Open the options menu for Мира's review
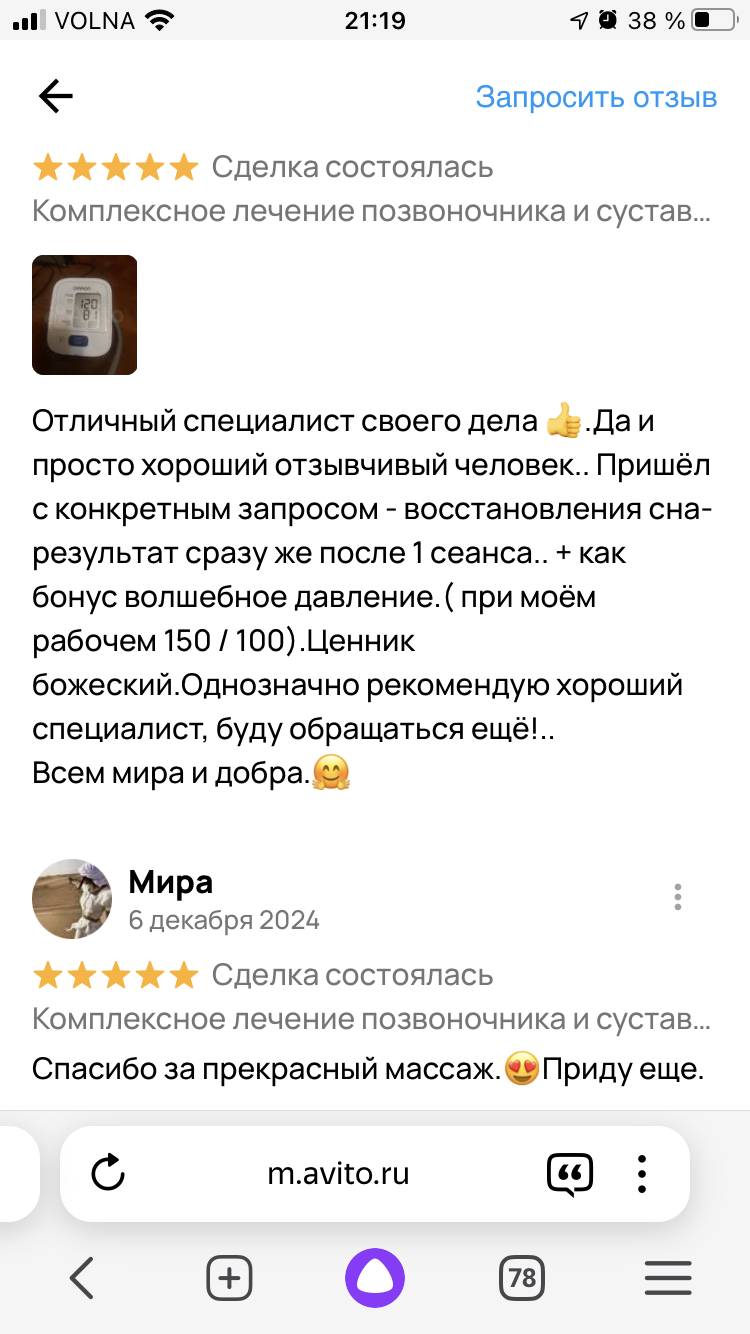The height and width of the screenshot is (1334, 750). click(x=678, y=897)
